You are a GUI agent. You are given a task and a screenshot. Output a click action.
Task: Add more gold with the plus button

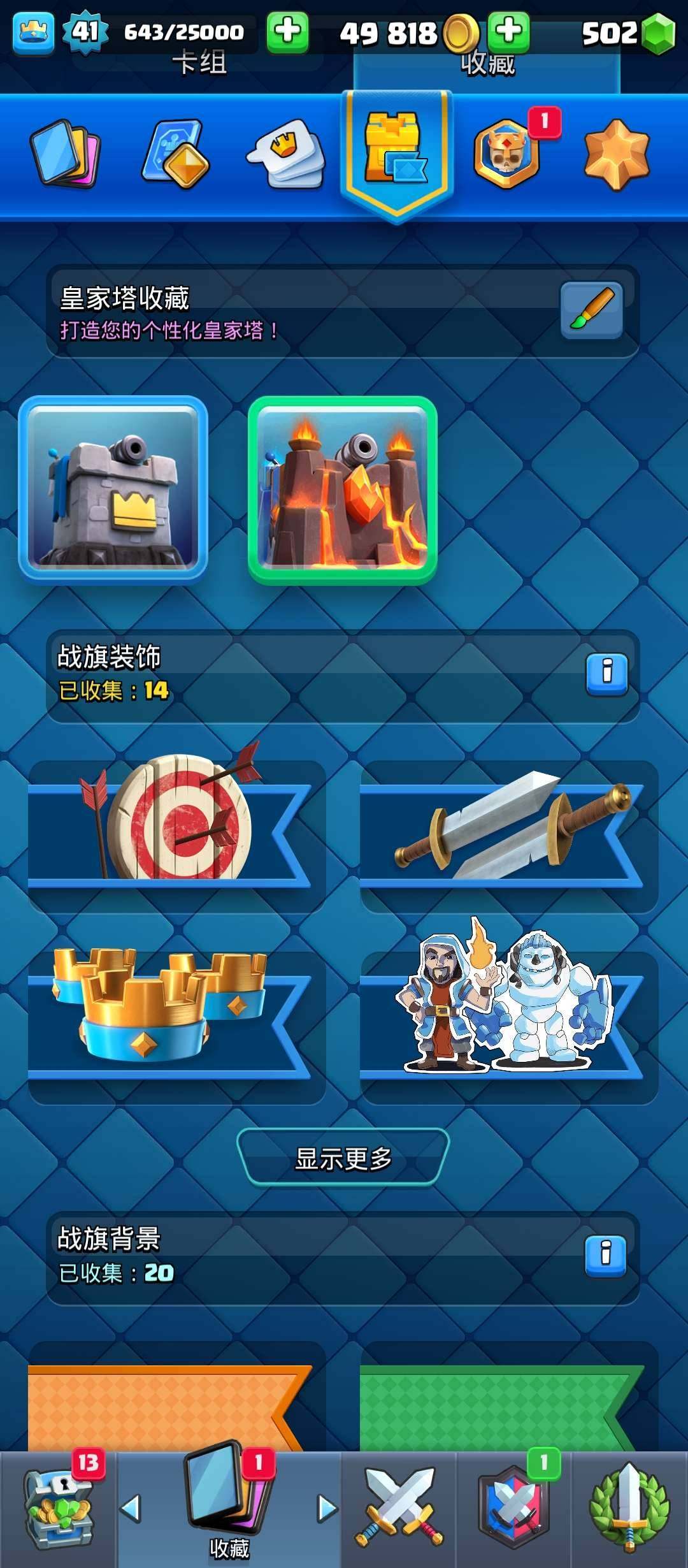[508, 31]
